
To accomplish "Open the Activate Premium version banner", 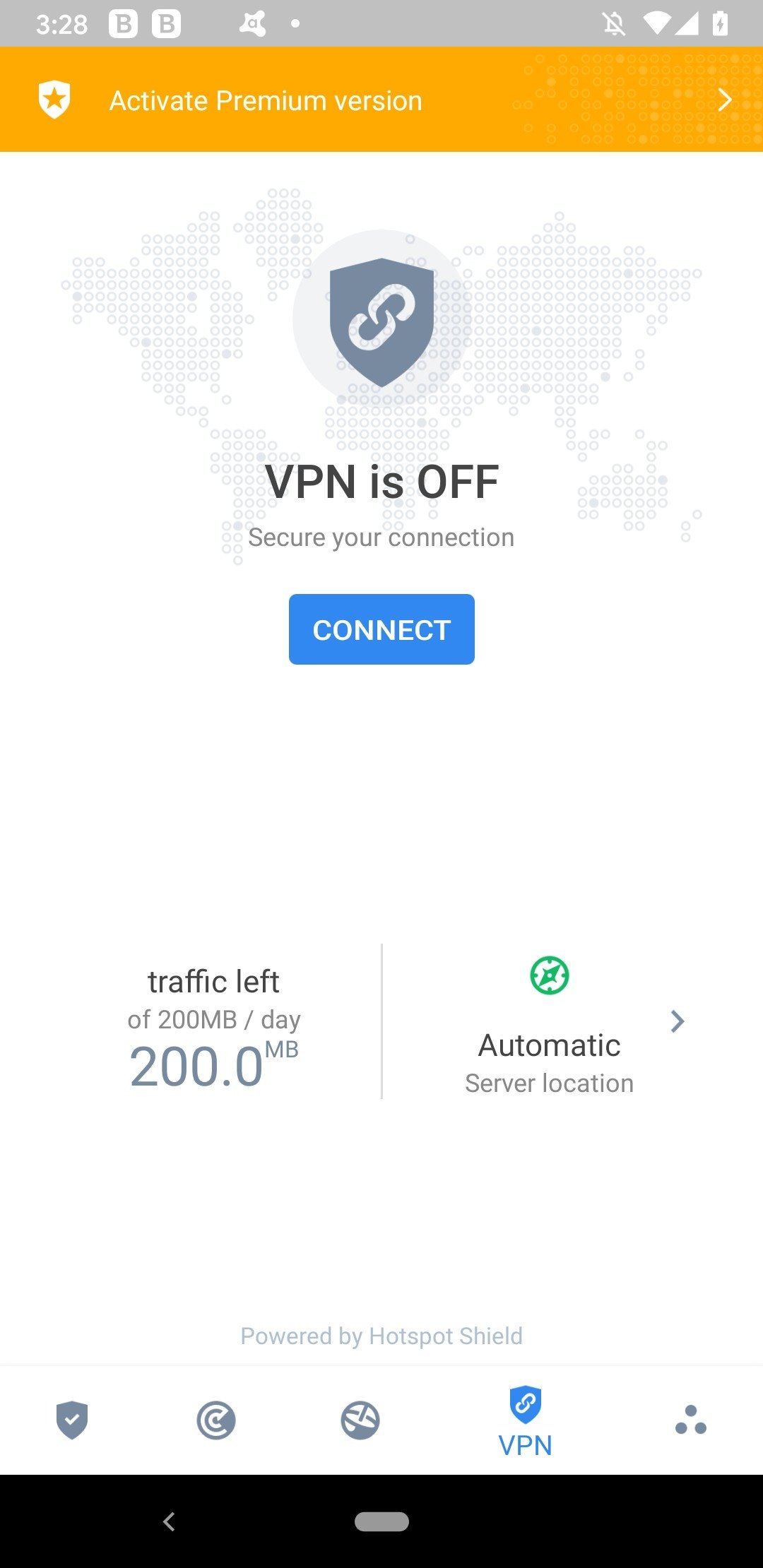I will tap(381, 100).
